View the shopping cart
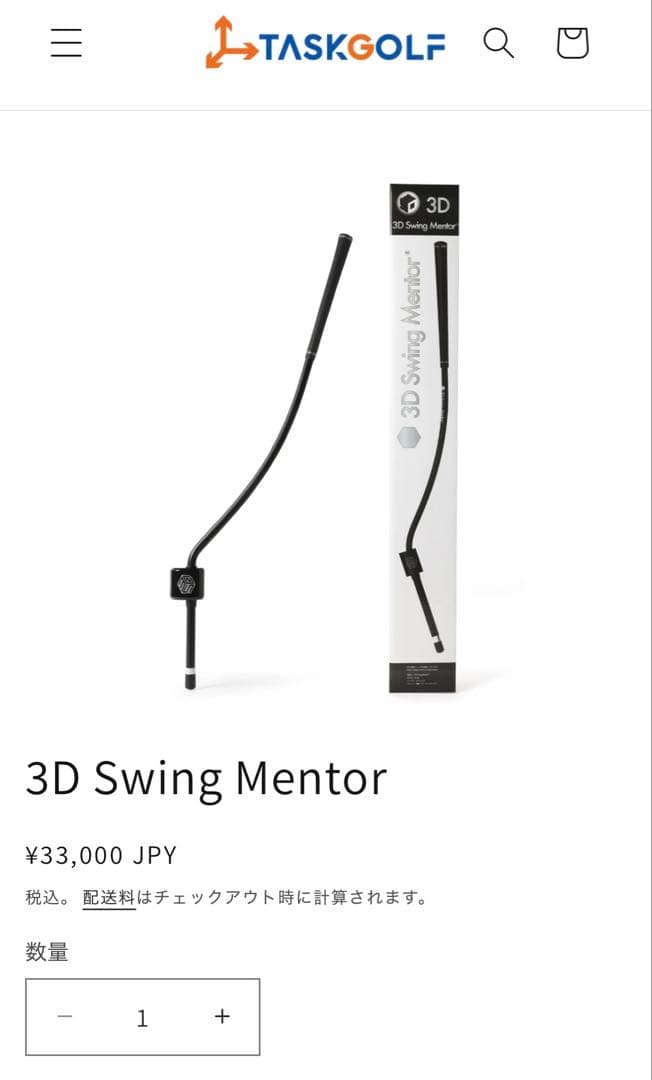 (x=572, y=43)
